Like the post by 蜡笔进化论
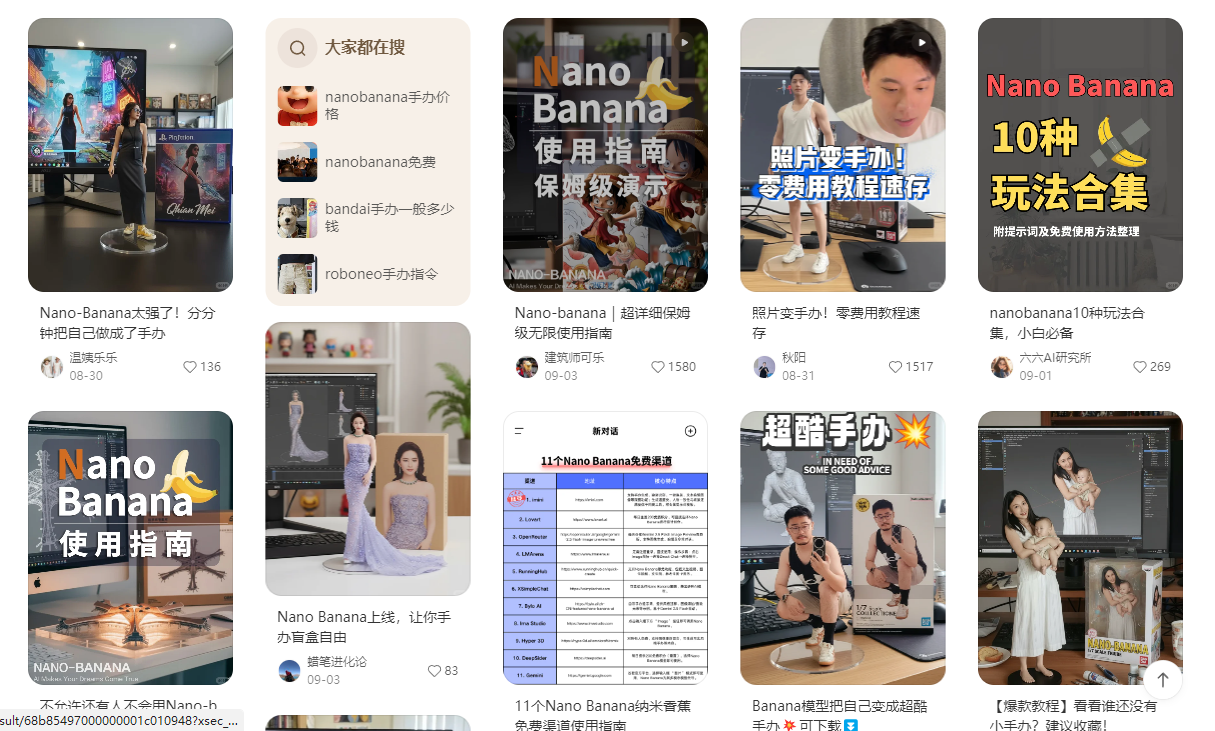 [434, 671]
